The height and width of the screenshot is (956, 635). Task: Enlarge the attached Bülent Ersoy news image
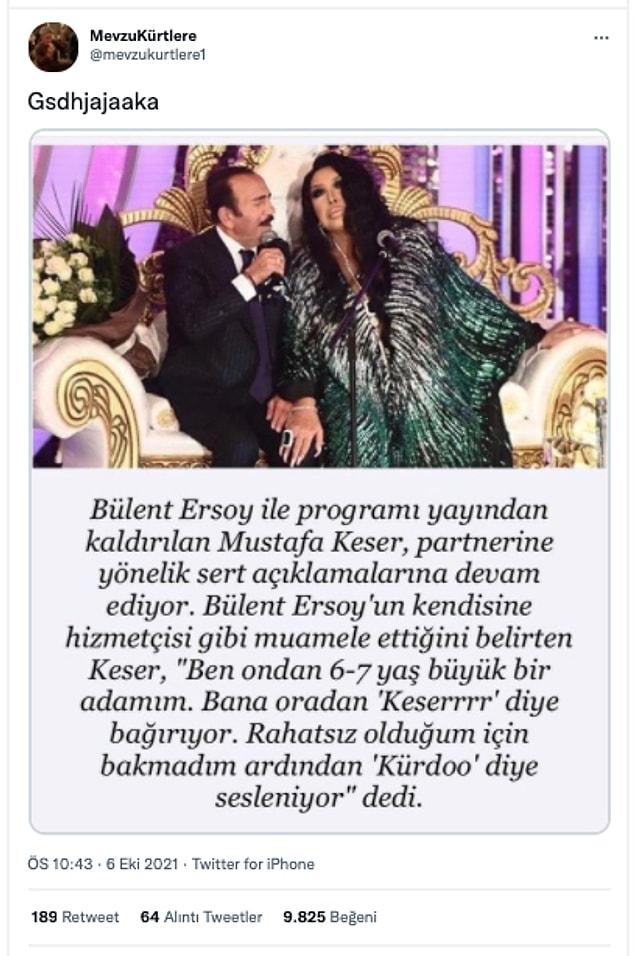coord(319,480)
